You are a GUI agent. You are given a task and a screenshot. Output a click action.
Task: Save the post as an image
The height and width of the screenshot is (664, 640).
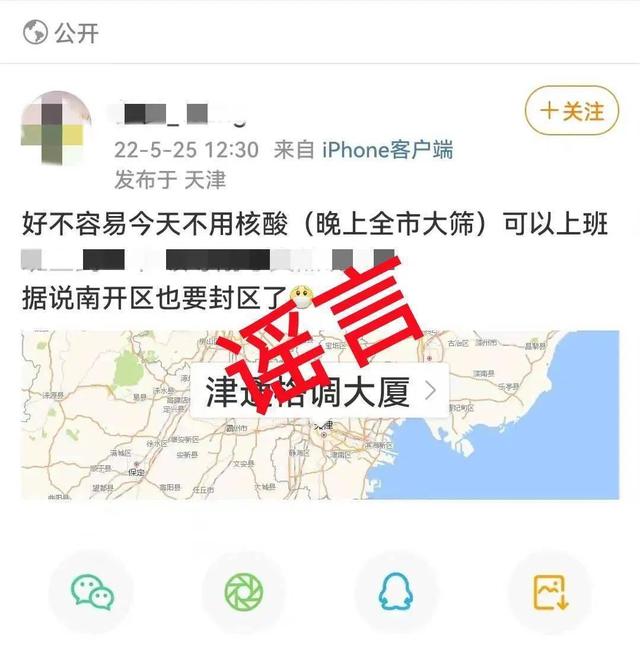pyautogui.click(x=548, y=593)
